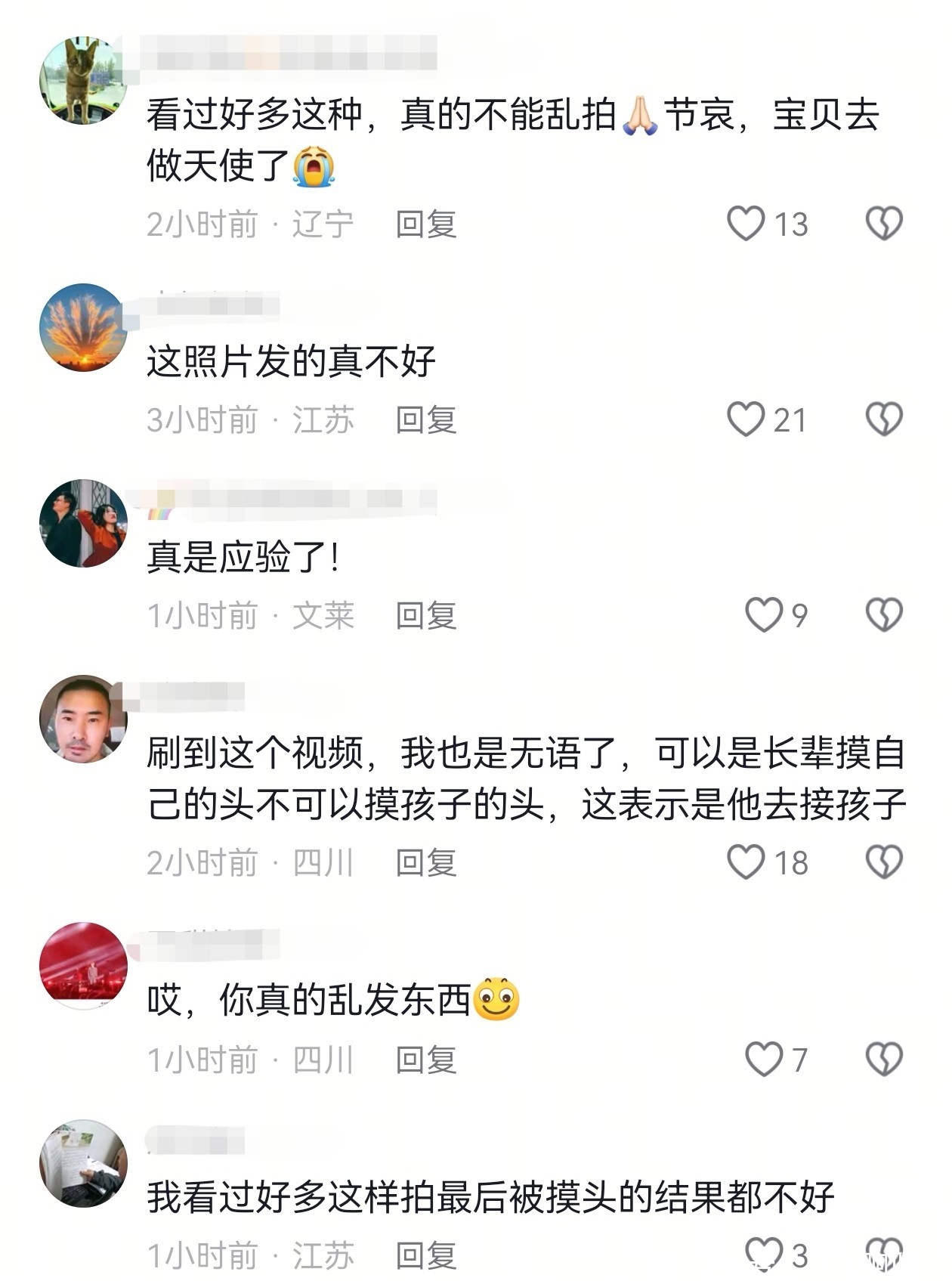Reply to the comment starting '看过好多这种'
This screenshot has width=952, height=1281.
(x=426, y=224)
